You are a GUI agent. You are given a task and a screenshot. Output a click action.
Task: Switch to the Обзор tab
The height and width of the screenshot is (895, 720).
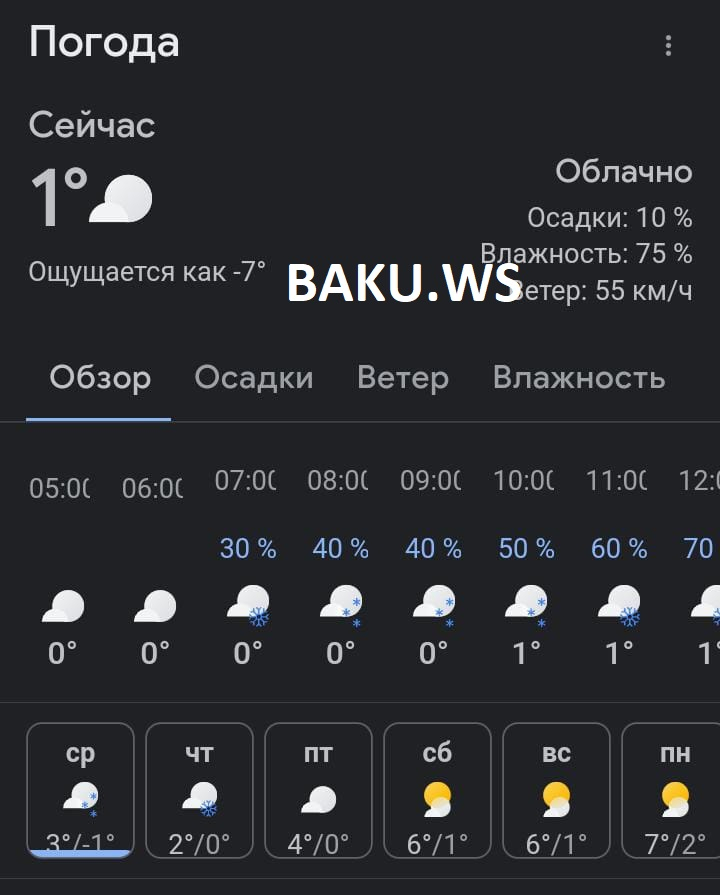(100, 378)
